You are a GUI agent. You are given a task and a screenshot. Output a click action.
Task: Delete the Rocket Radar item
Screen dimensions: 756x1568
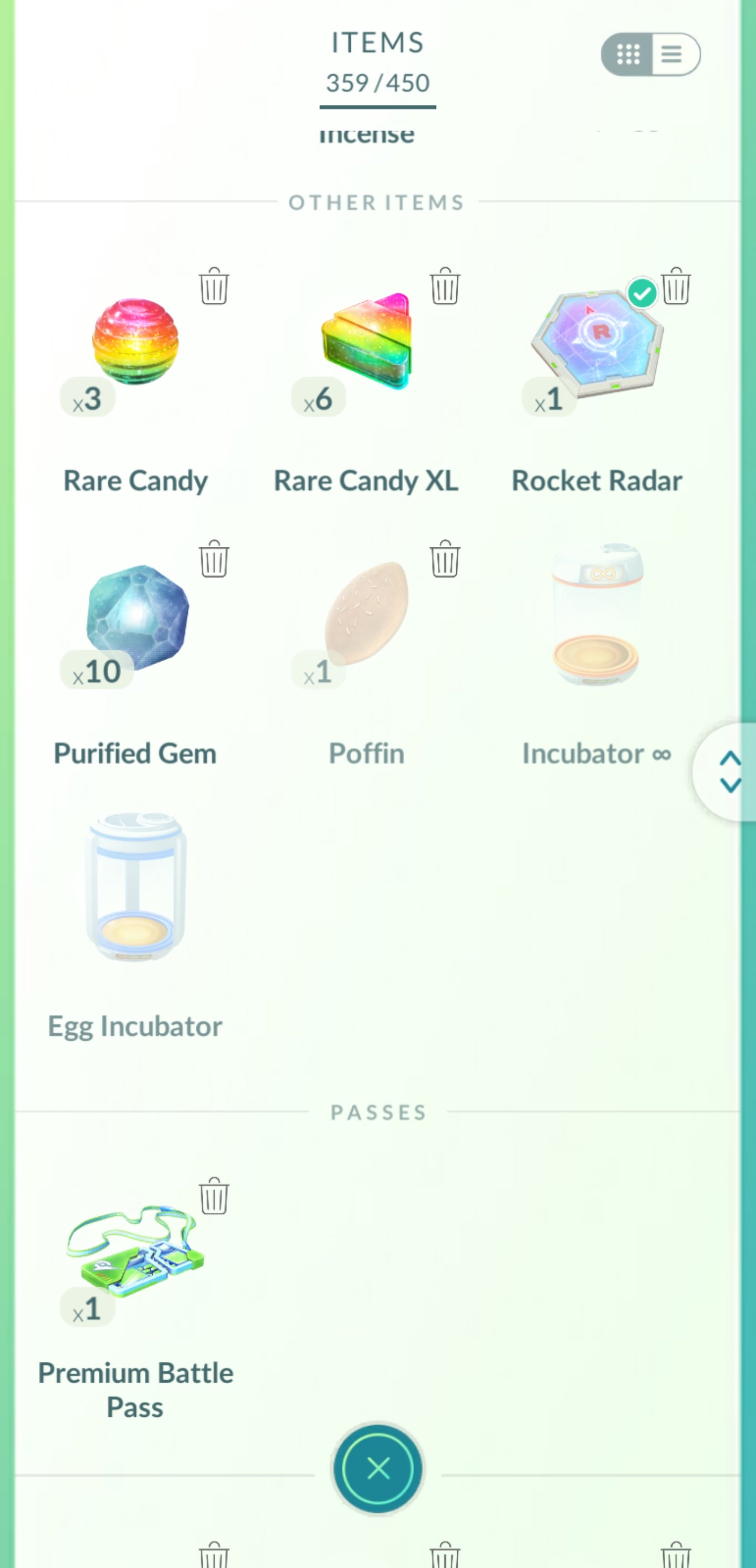click(x=676, y=285)
